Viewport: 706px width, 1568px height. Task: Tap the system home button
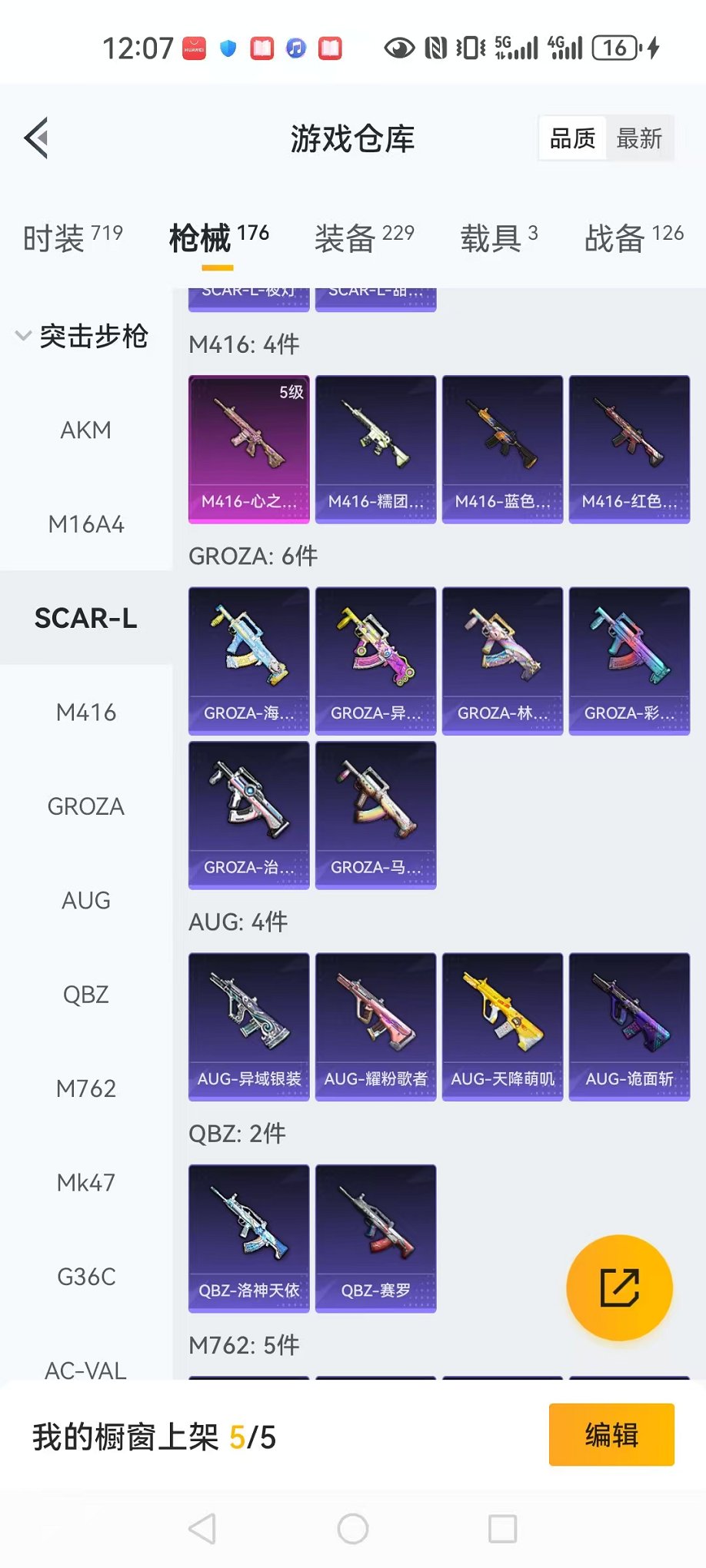pyautogui.click(x=353, y=1529)
